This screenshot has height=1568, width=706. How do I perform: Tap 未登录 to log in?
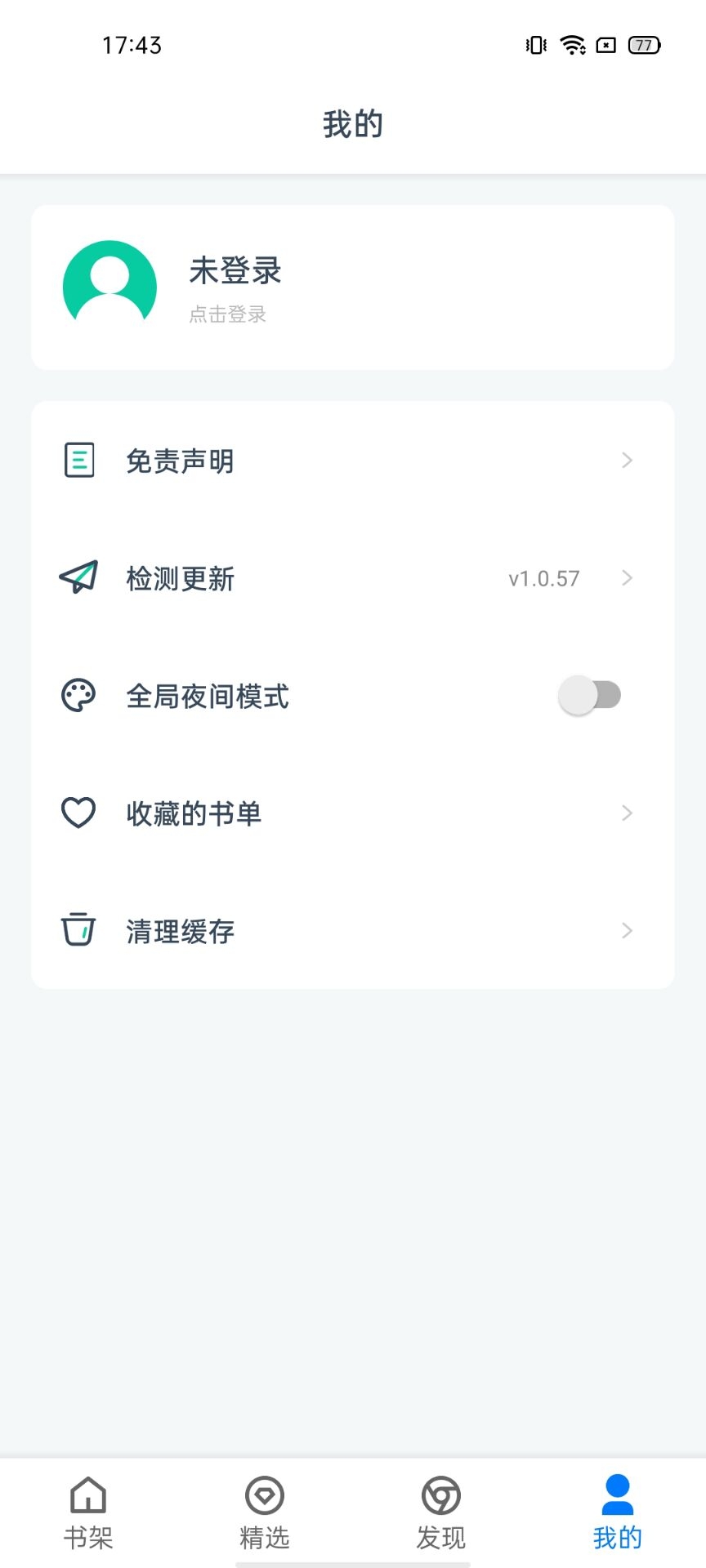pyautogui.click(x=235, y=270)
